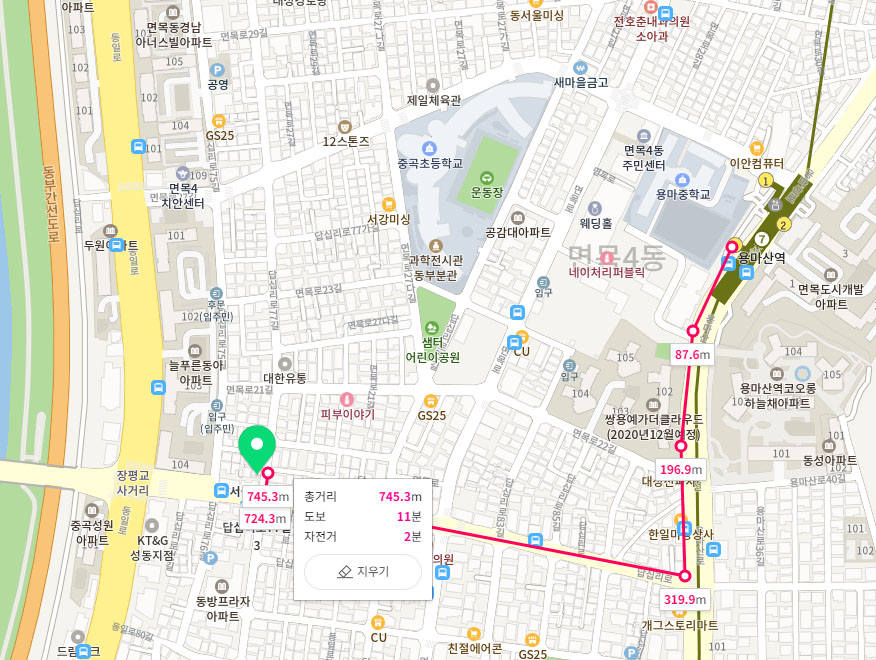Tap the 공영 parking lot icon

point(218,70)
